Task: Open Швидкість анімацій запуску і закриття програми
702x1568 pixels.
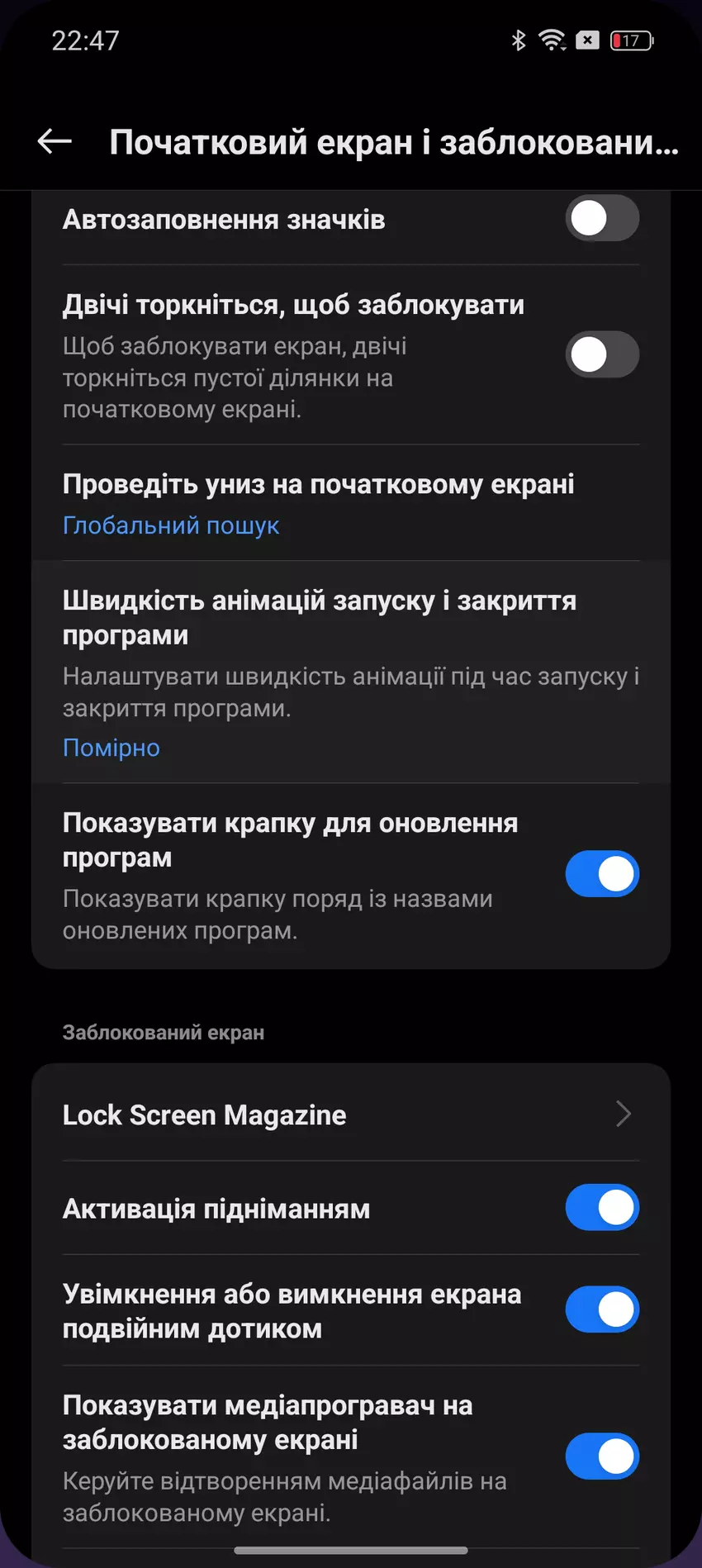Action: (350, 672)
